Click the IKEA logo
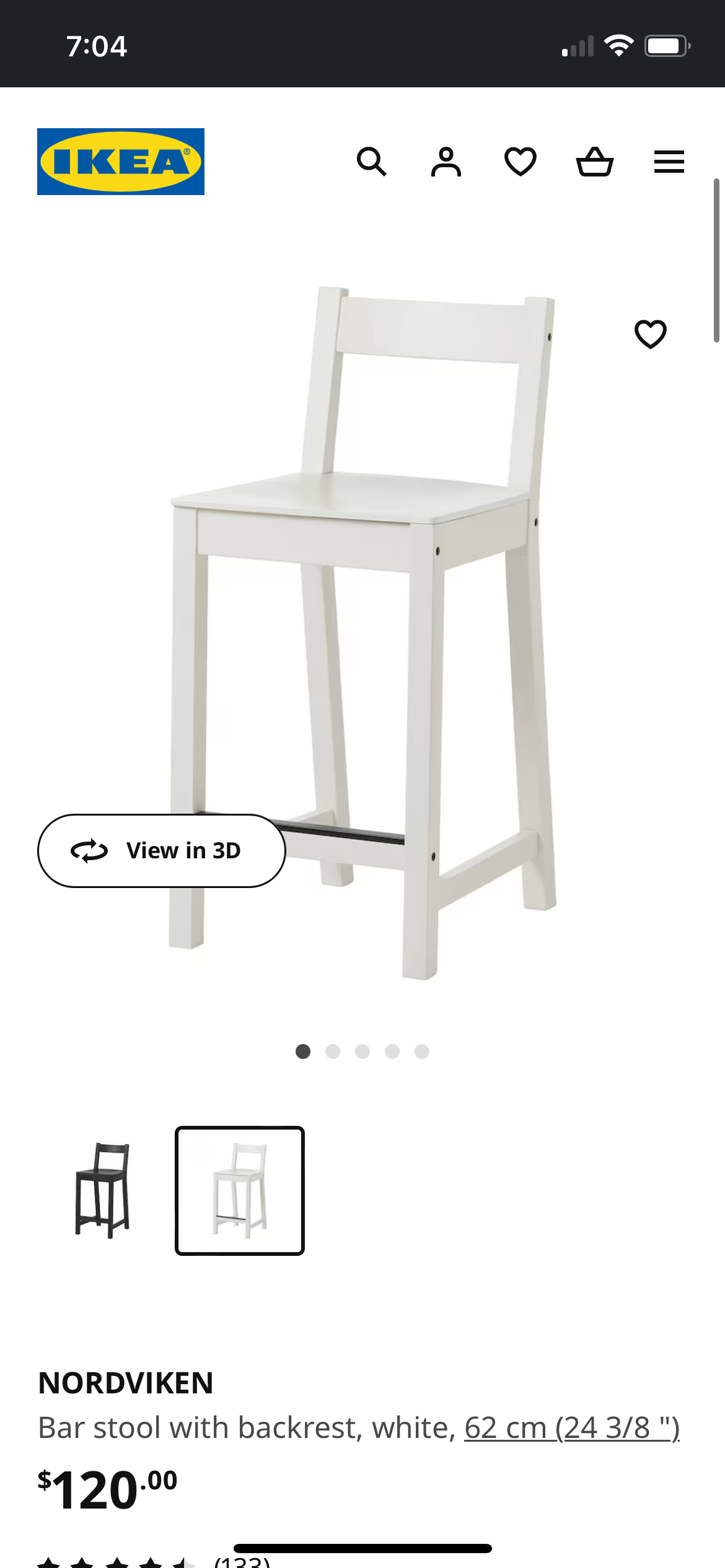The height and width of the screenshot is (1568, 725). (120, 162)
